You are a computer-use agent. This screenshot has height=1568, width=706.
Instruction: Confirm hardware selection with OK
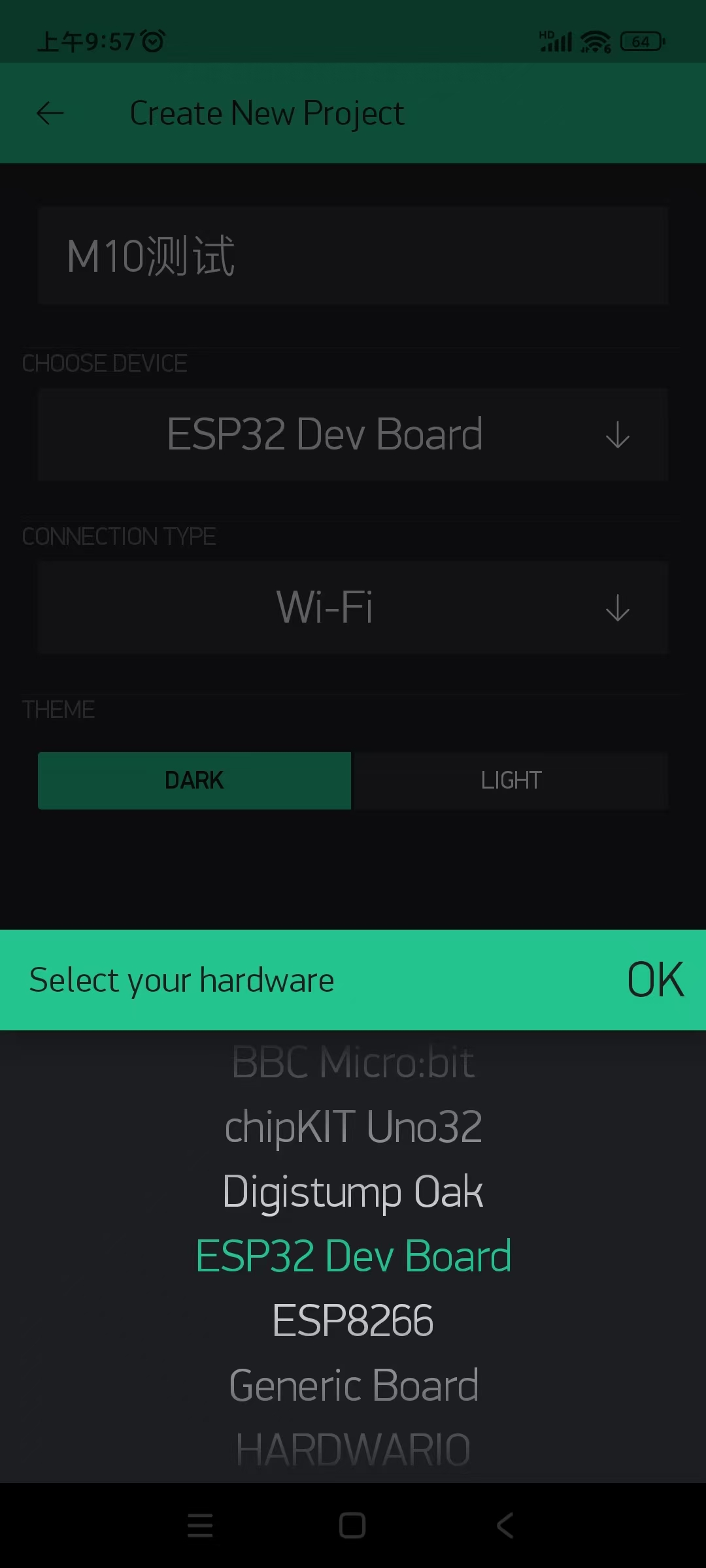pyautogui.click(x=655, y=979)
